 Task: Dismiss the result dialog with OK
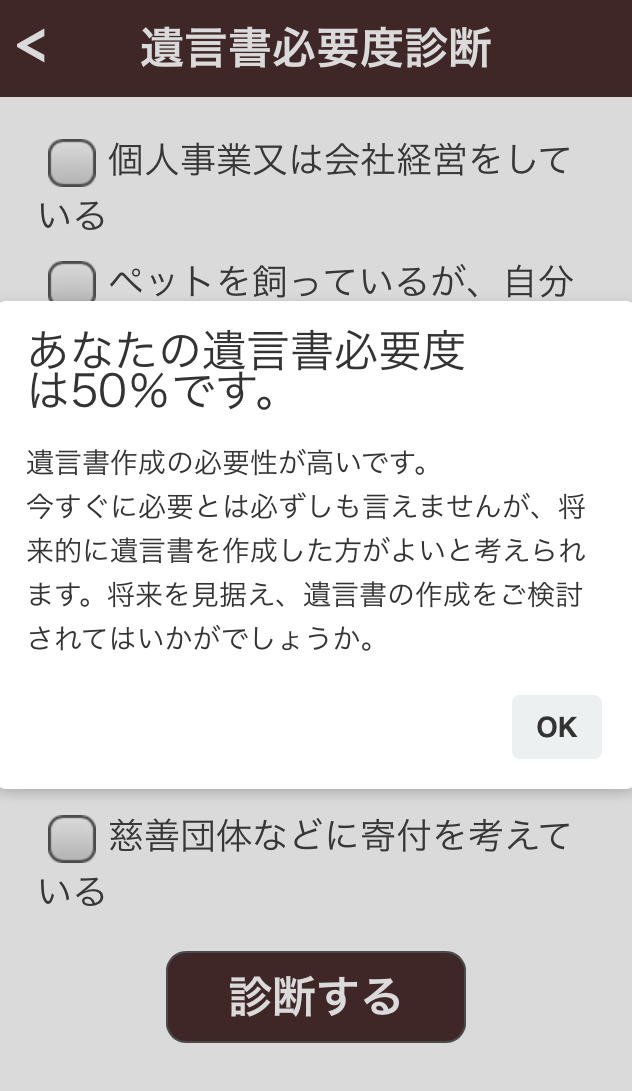[x=556, y=726]
